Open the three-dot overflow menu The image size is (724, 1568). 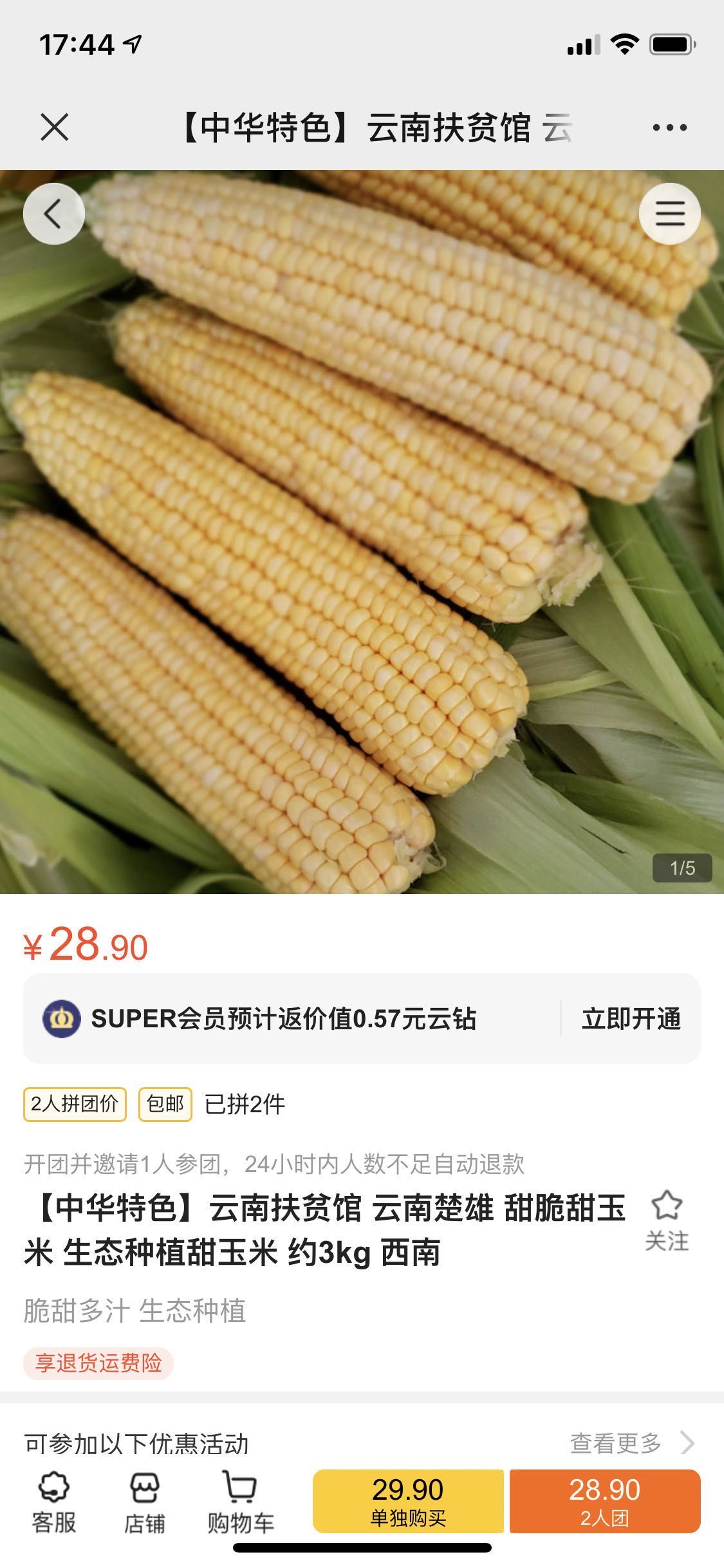(x=669, y=127)
